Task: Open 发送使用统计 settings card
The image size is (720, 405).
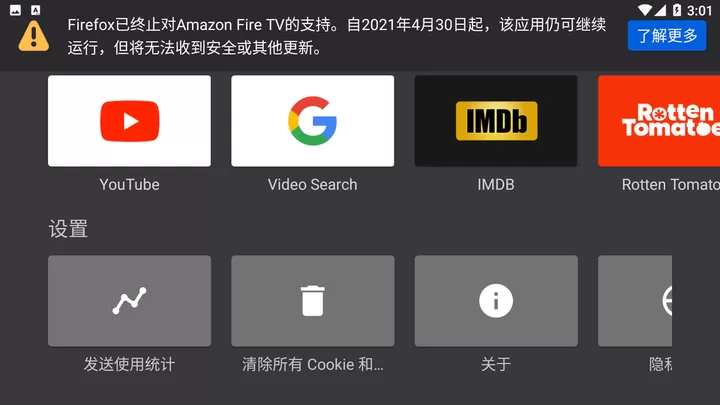Action: 129,301
